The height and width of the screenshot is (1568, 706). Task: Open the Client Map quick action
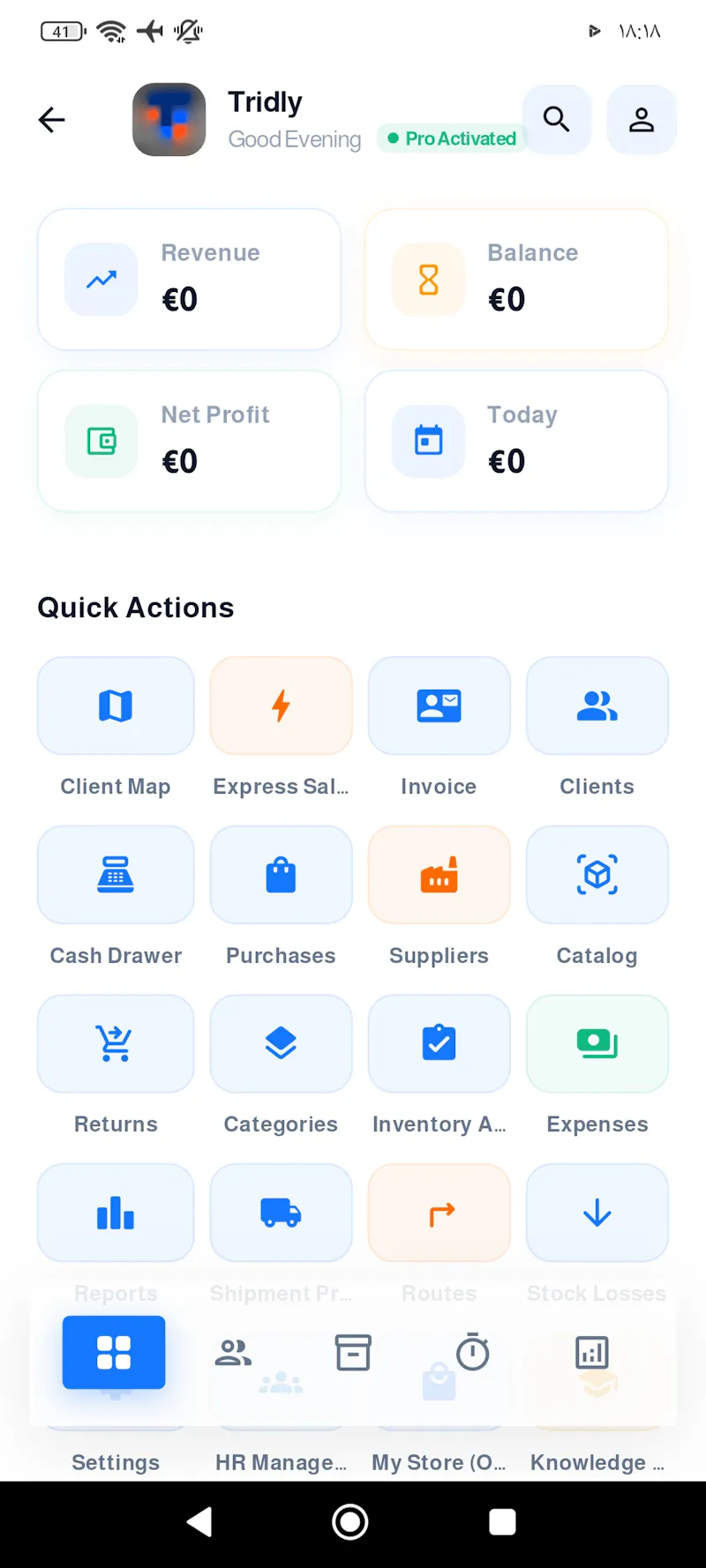point(116,706)
